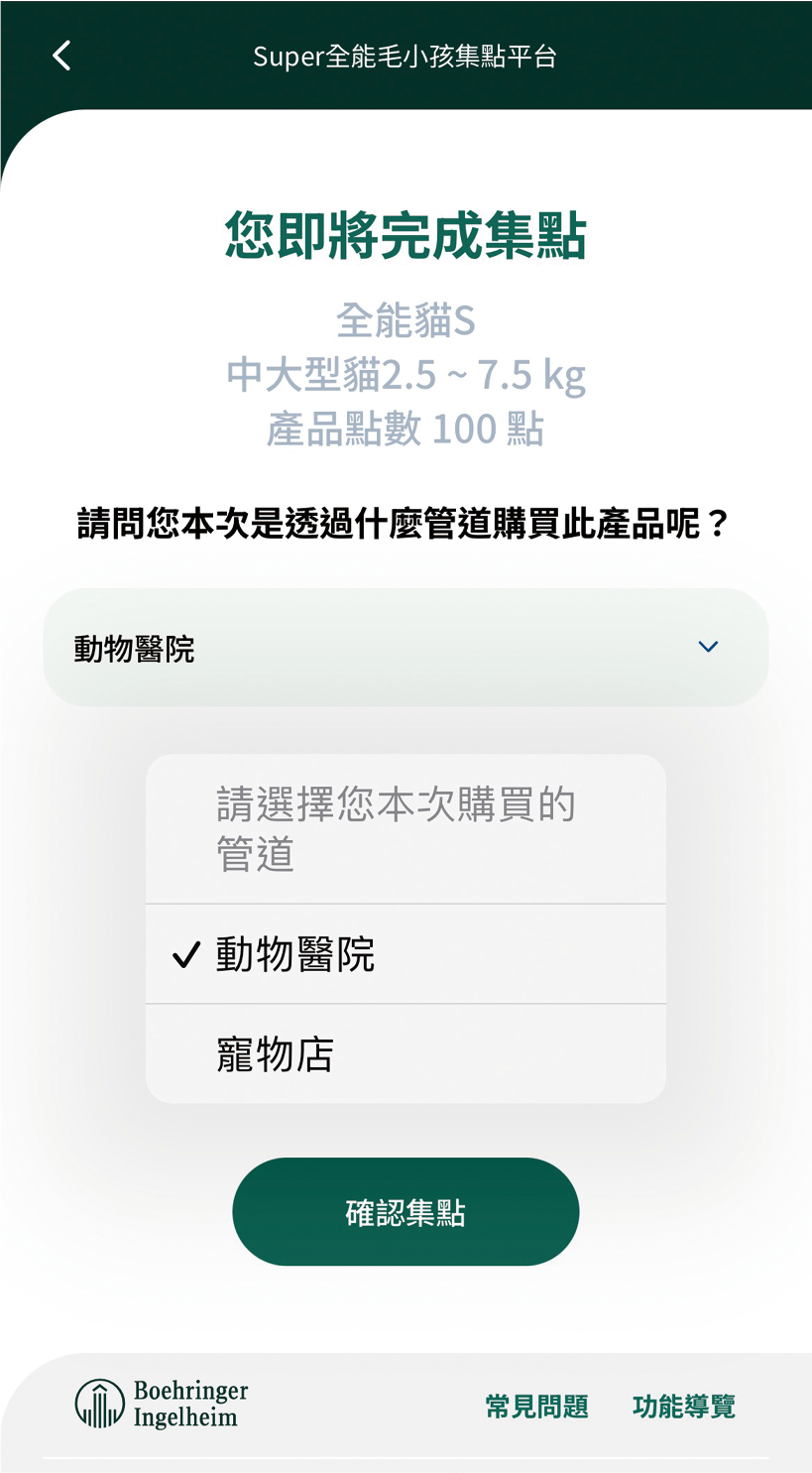Go back using the top-left arrow
812x1473 pixels.
pyautogui.click(x=61, y=56)
